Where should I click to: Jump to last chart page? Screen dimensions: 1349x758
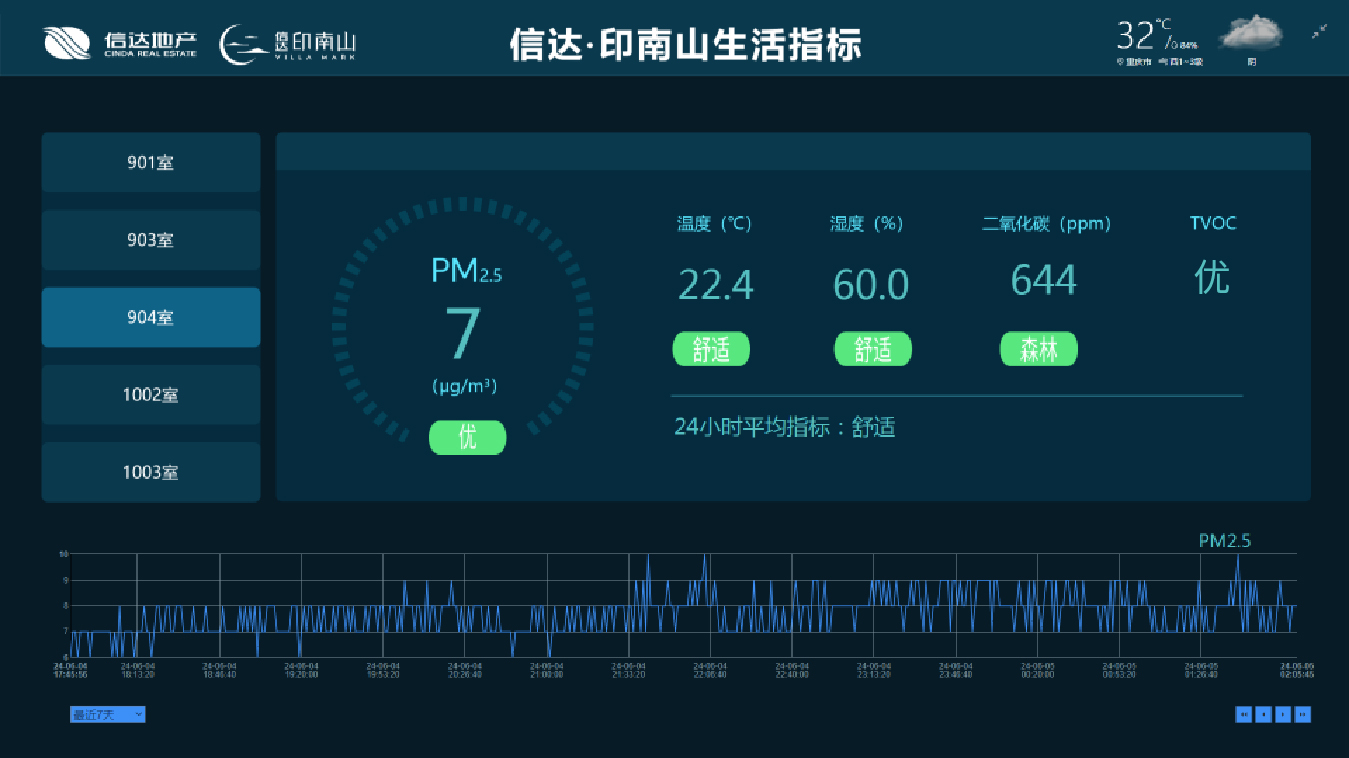click(x=1303, y=714)
